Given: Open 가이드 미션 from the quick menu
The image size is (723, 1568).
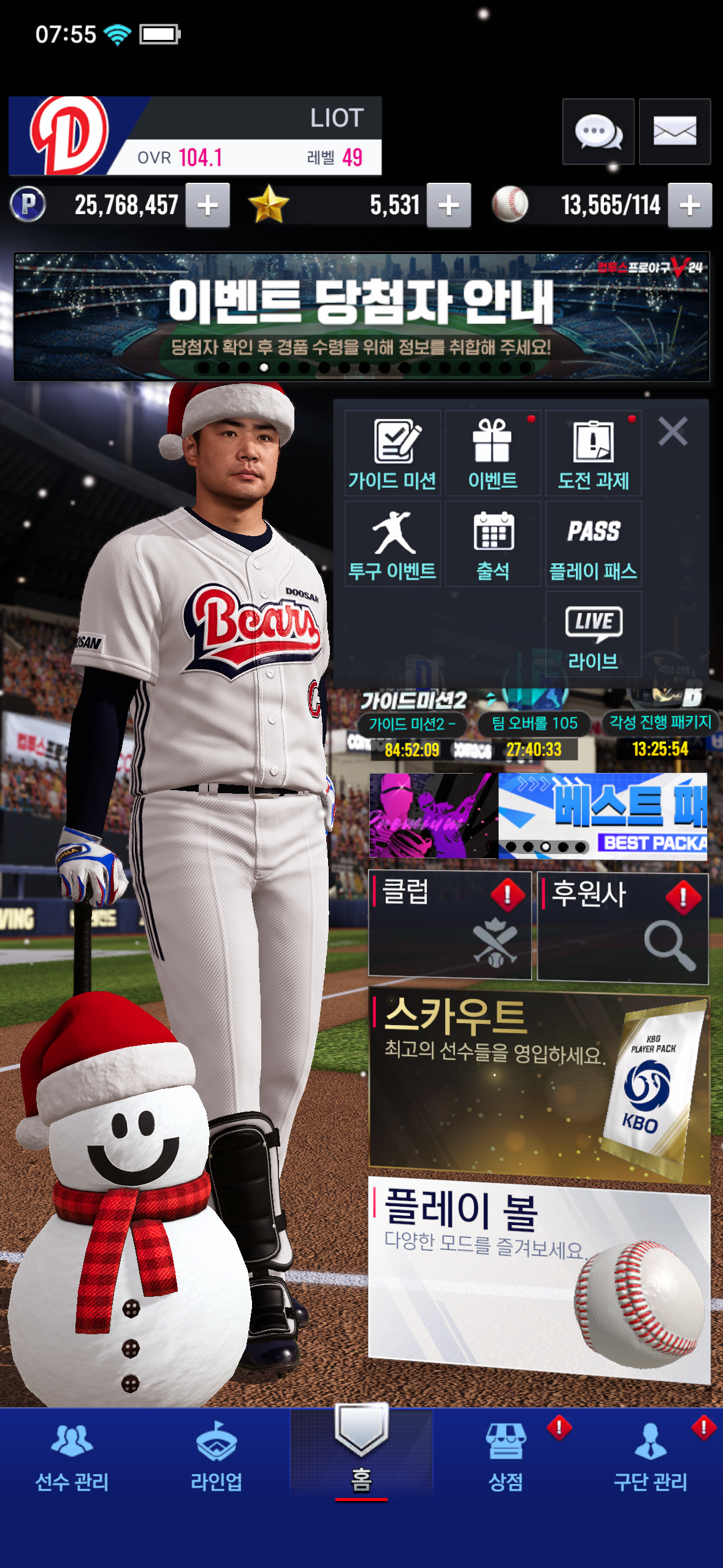Looking at the screenshot, I should 392,454.
